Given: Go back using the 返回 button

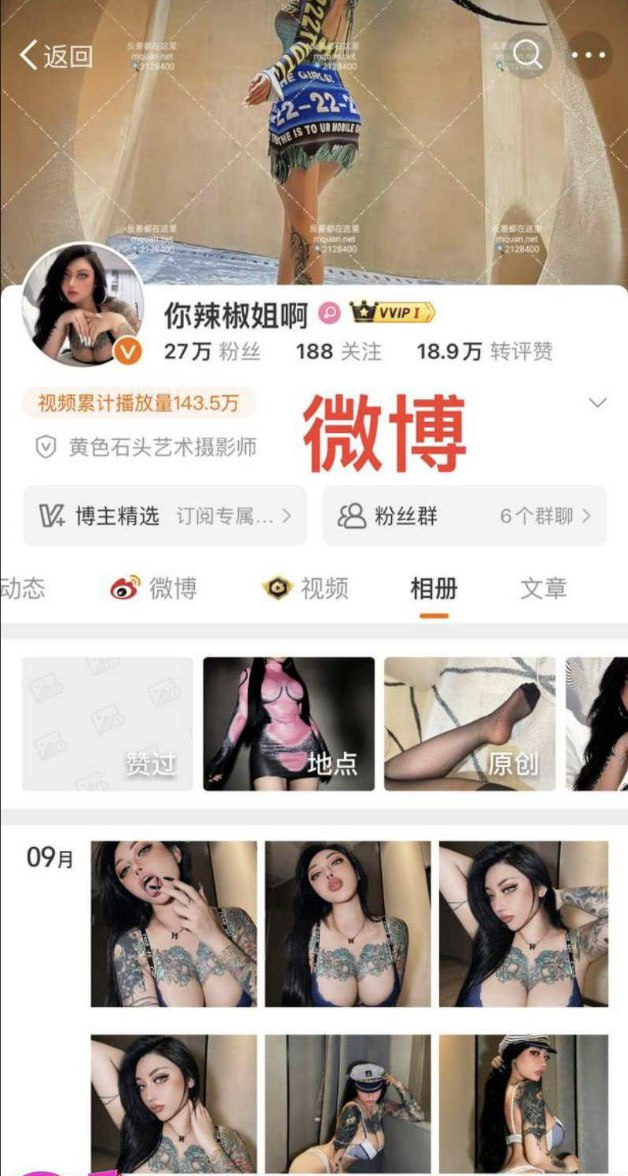Looking at the screenshot, I should (57, 56).
